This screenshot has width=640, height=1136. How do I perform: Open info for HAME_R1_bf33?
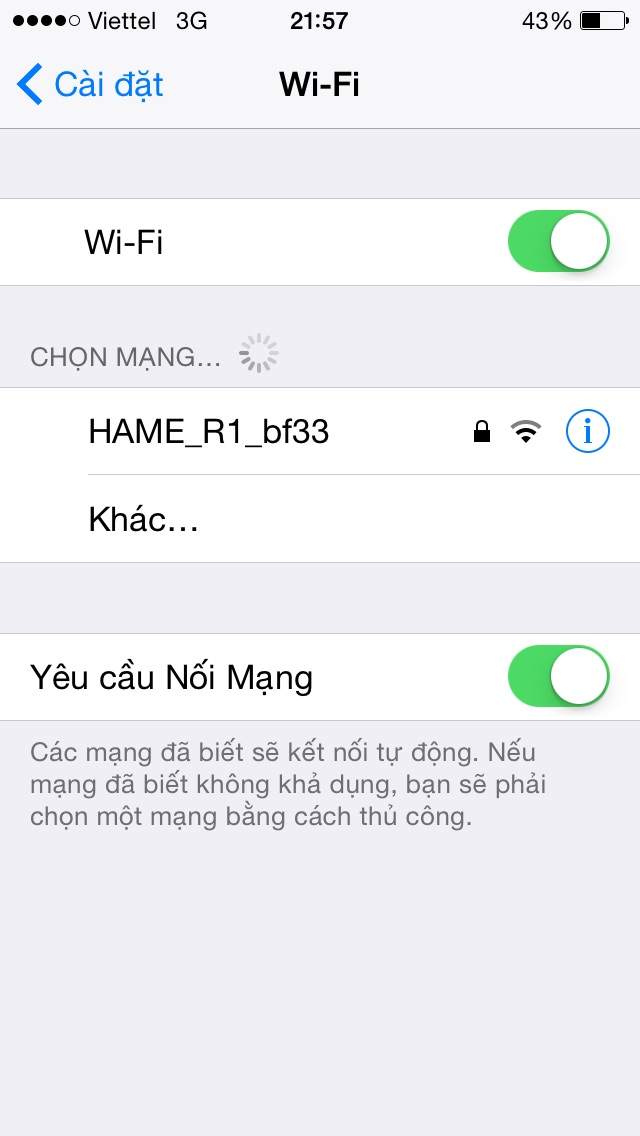coord(587,432)
